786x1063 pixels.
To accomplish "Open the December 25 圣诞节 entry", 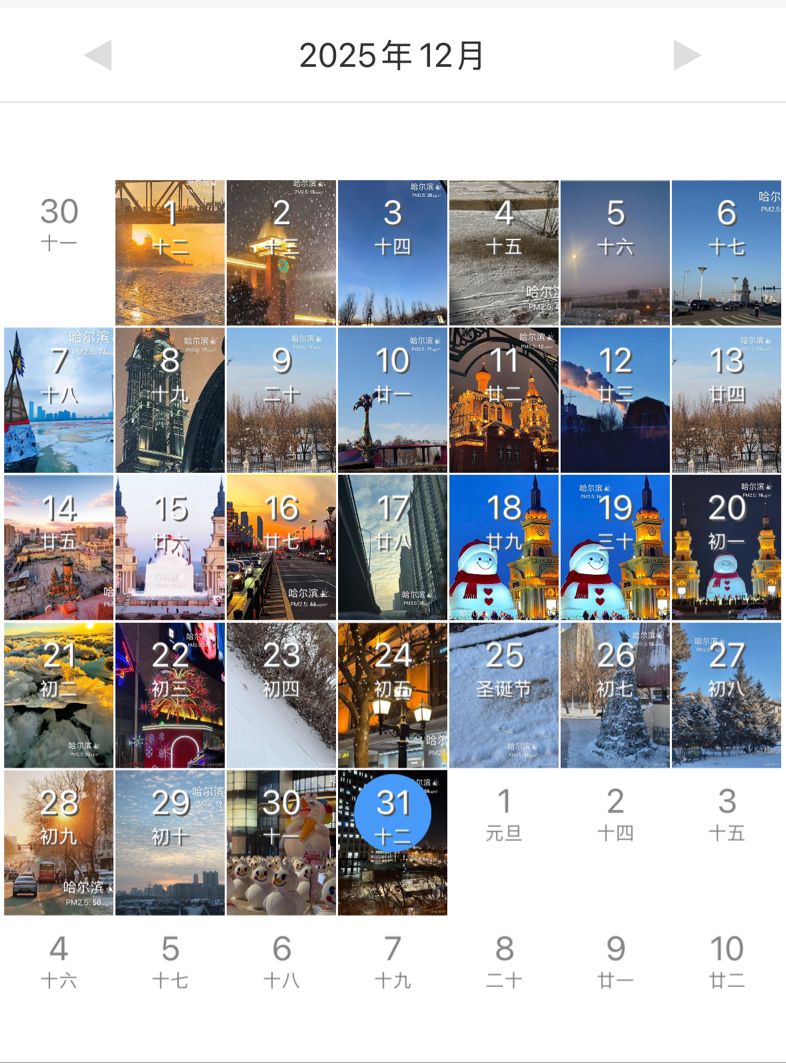I will click(503, 695).
